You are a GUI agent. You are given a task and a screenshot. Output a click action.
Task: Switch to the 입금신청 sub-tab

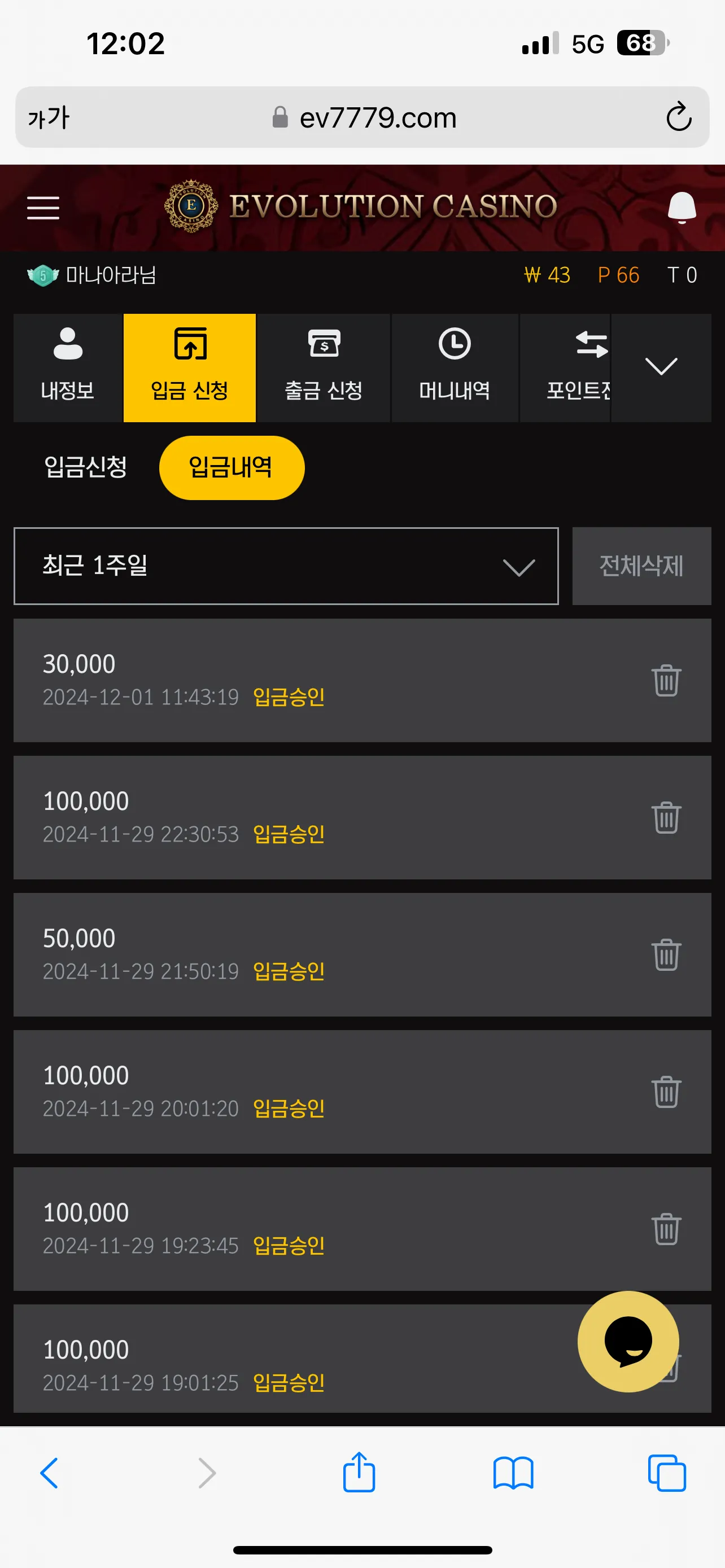pyautogui.click(x=85, y=467)
